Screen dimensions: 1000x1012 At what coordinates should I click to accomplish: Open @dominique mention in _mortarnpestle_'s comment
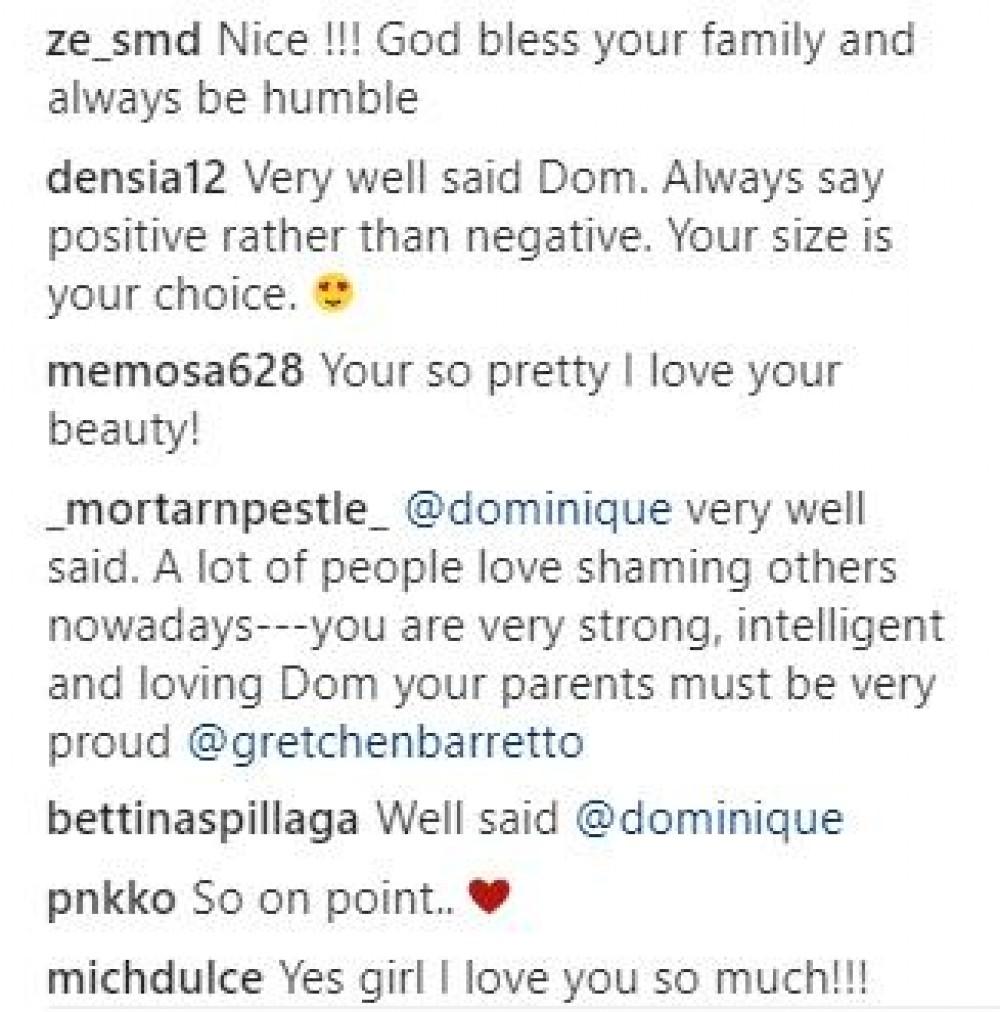(x=537, y=511)
